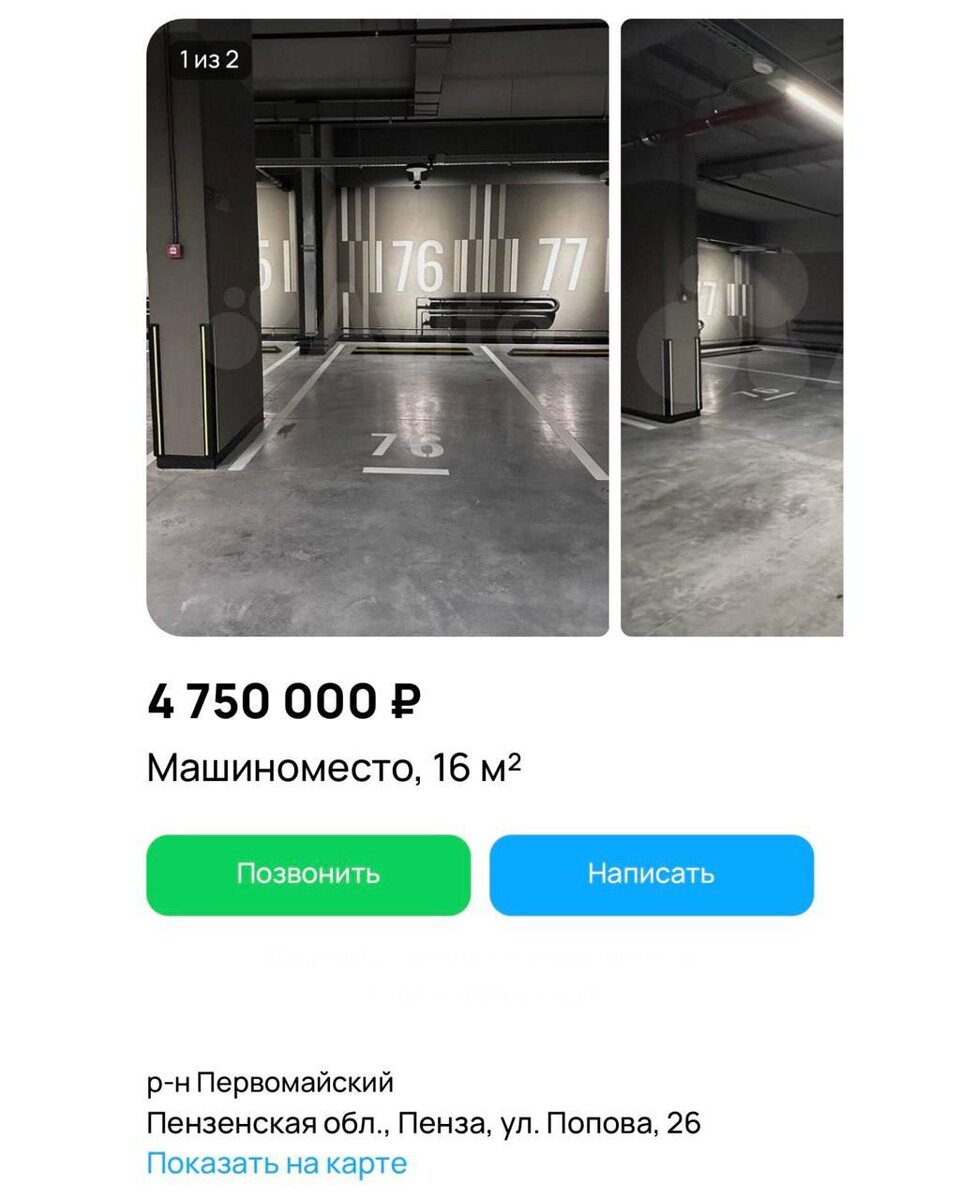Open the first parking space photo
Image resolution: width=960 pixels, height=1200 pixels.
coord(377,327)
